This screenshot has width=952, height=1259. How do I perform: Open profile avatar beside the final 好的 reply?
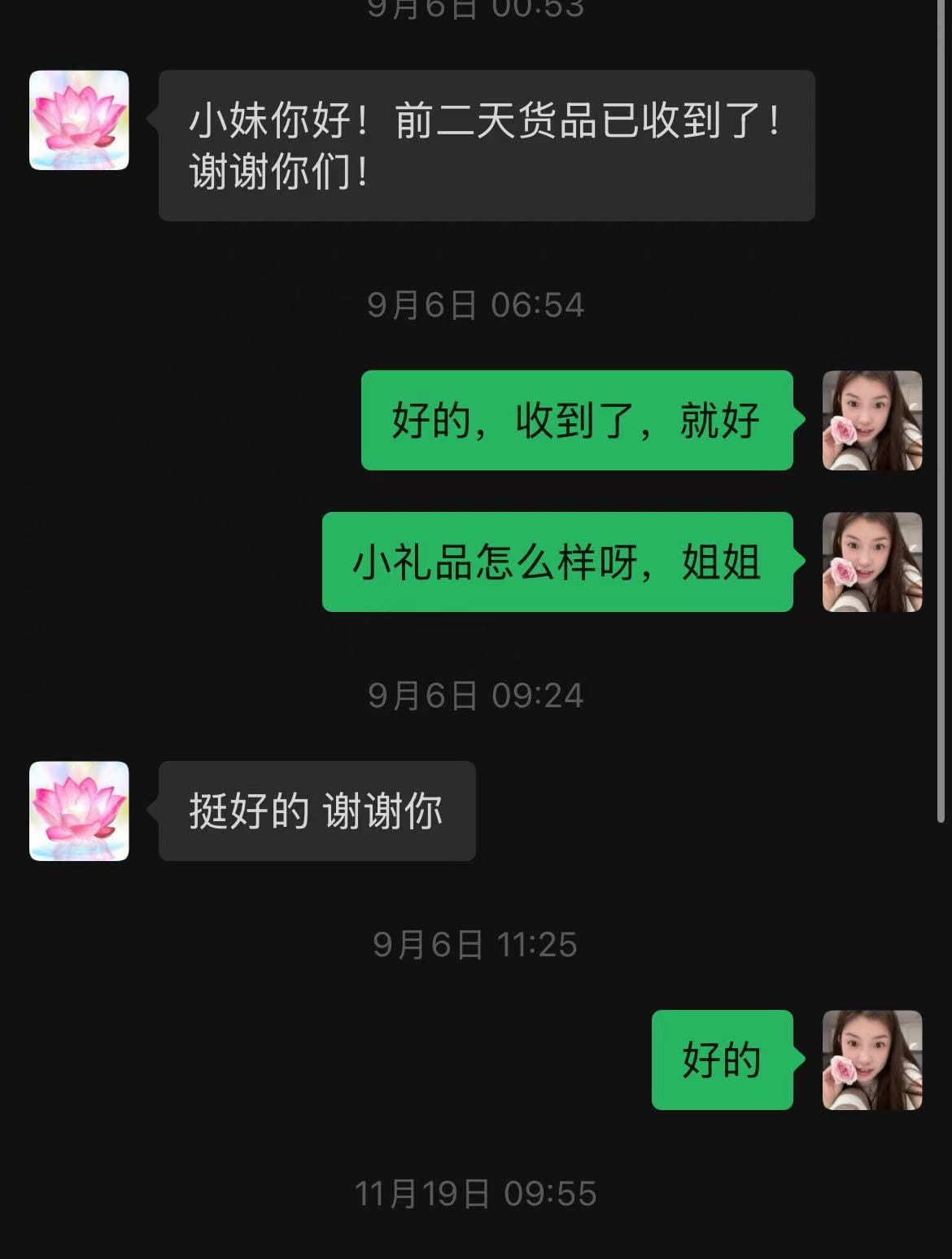point(871,1060)
